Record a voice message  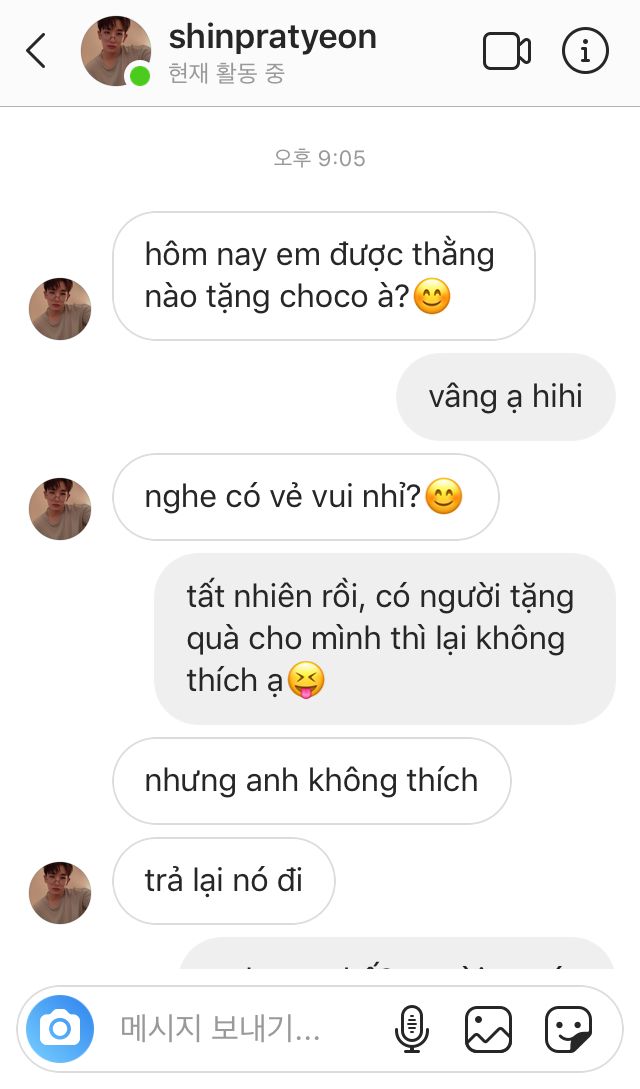pos(412,1028)
